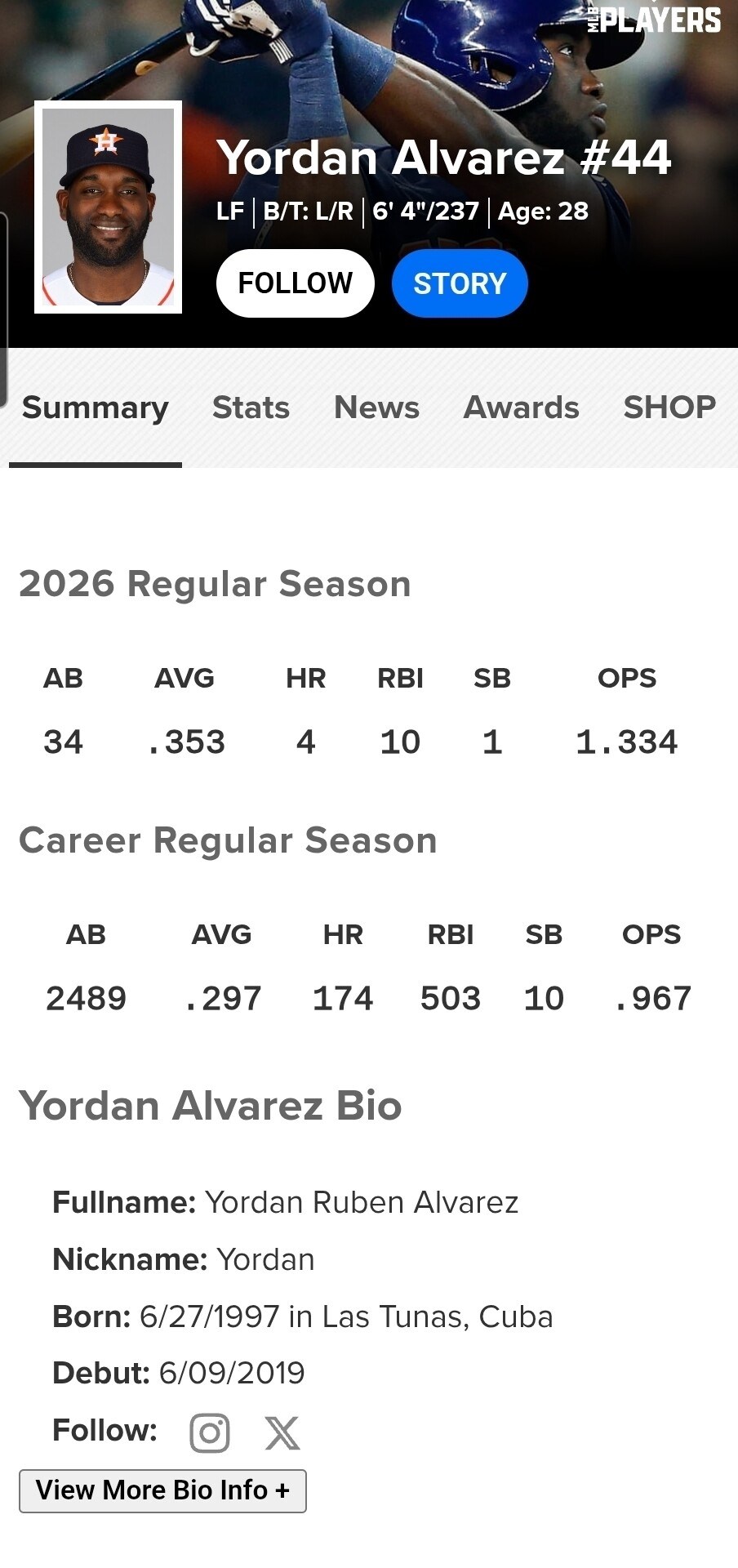Open the blue Story button
The height and width of the screenshot is (1568, 738).
pos(460,283)
